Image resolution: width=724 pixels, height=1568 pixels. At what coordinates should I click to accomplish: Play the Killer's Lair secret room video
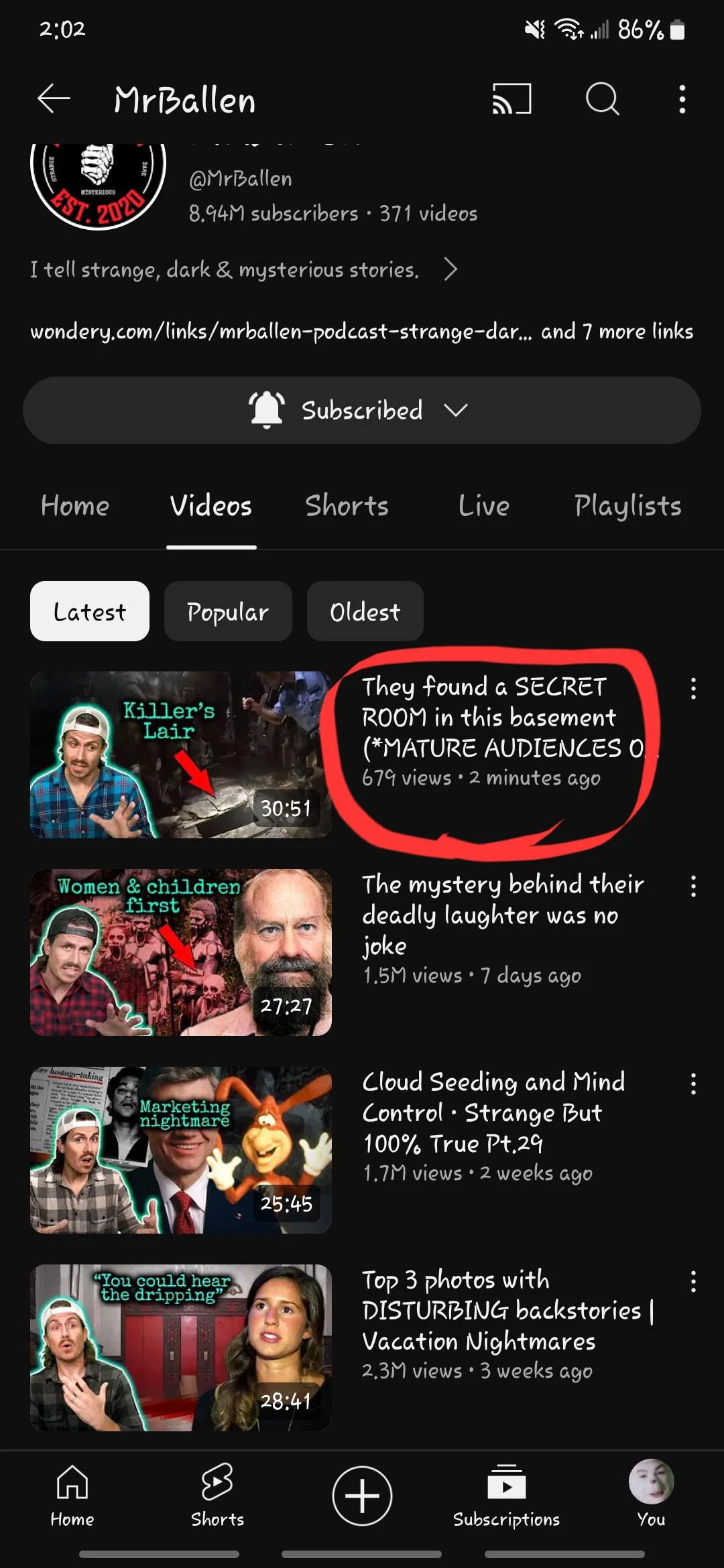[181, 755]
